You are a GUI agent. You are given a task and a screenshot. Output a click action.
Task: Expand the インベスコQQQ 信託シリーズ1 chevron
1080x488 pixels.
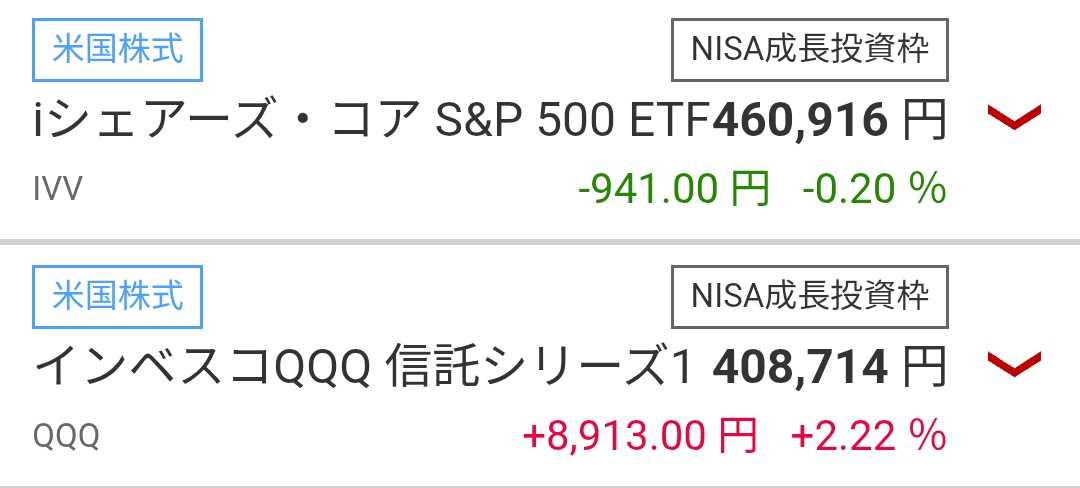pos(1014,366)
